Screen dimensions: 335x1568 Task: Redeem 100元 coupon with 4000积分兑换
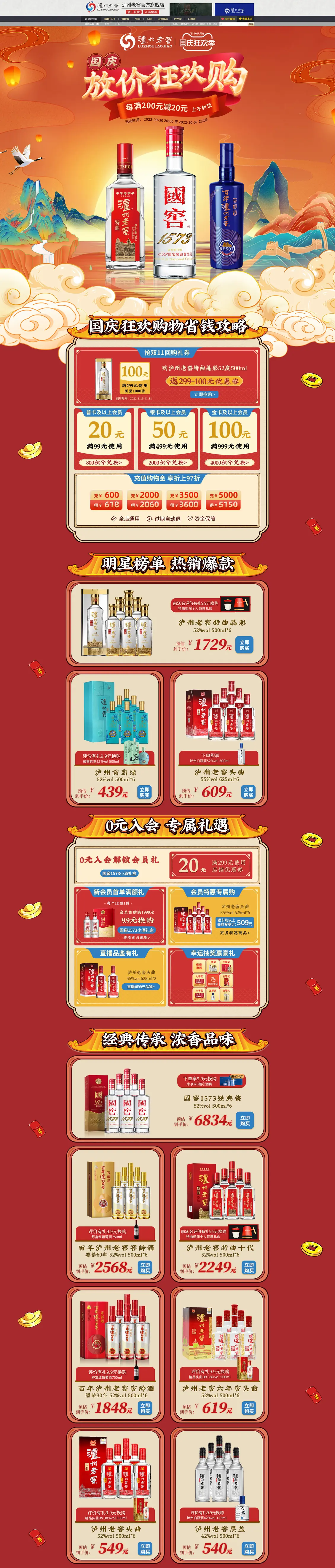click(230, 462)
